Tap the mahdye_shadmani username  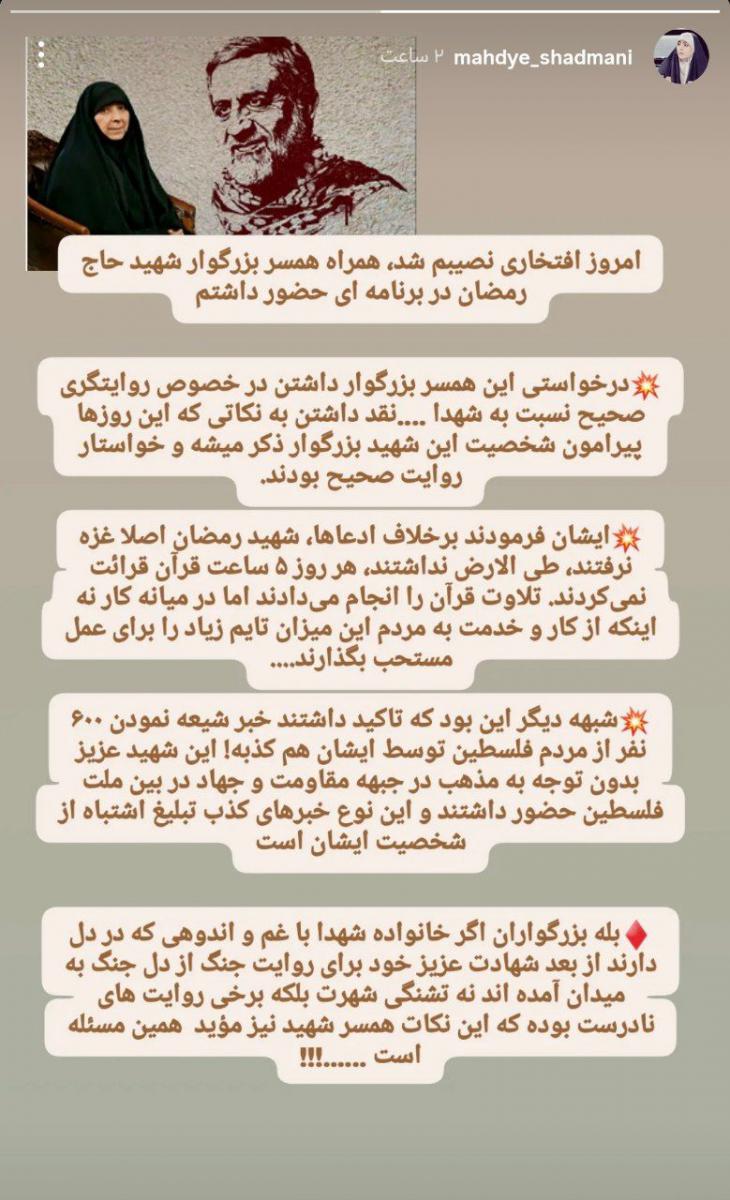pyautogui.click(x=543, y=57)
